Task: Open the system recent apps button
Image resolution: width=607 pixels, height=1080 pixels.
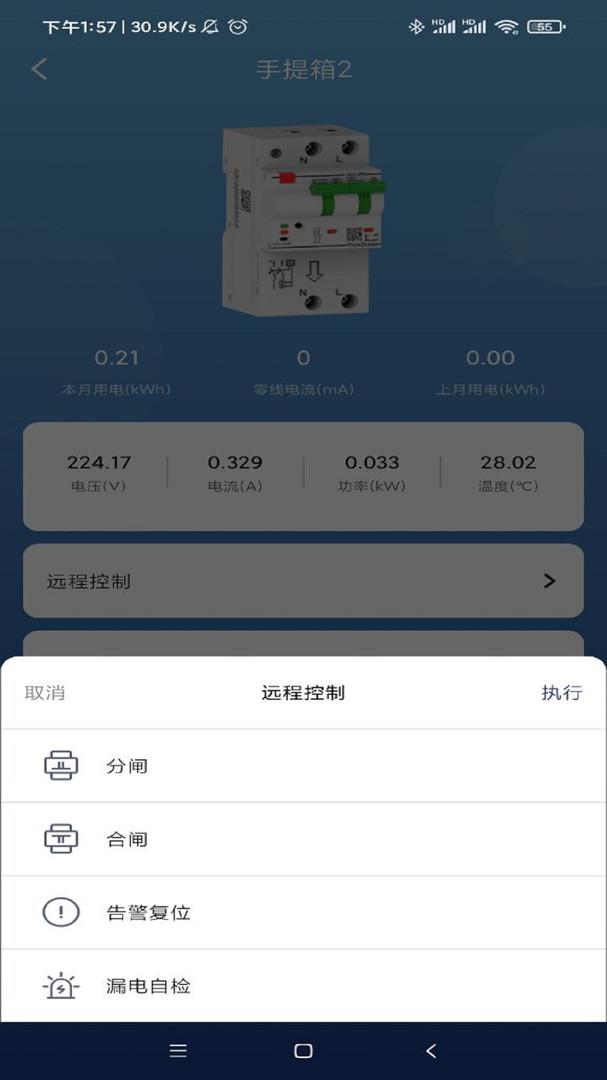Action: (x=178, y=1050)
